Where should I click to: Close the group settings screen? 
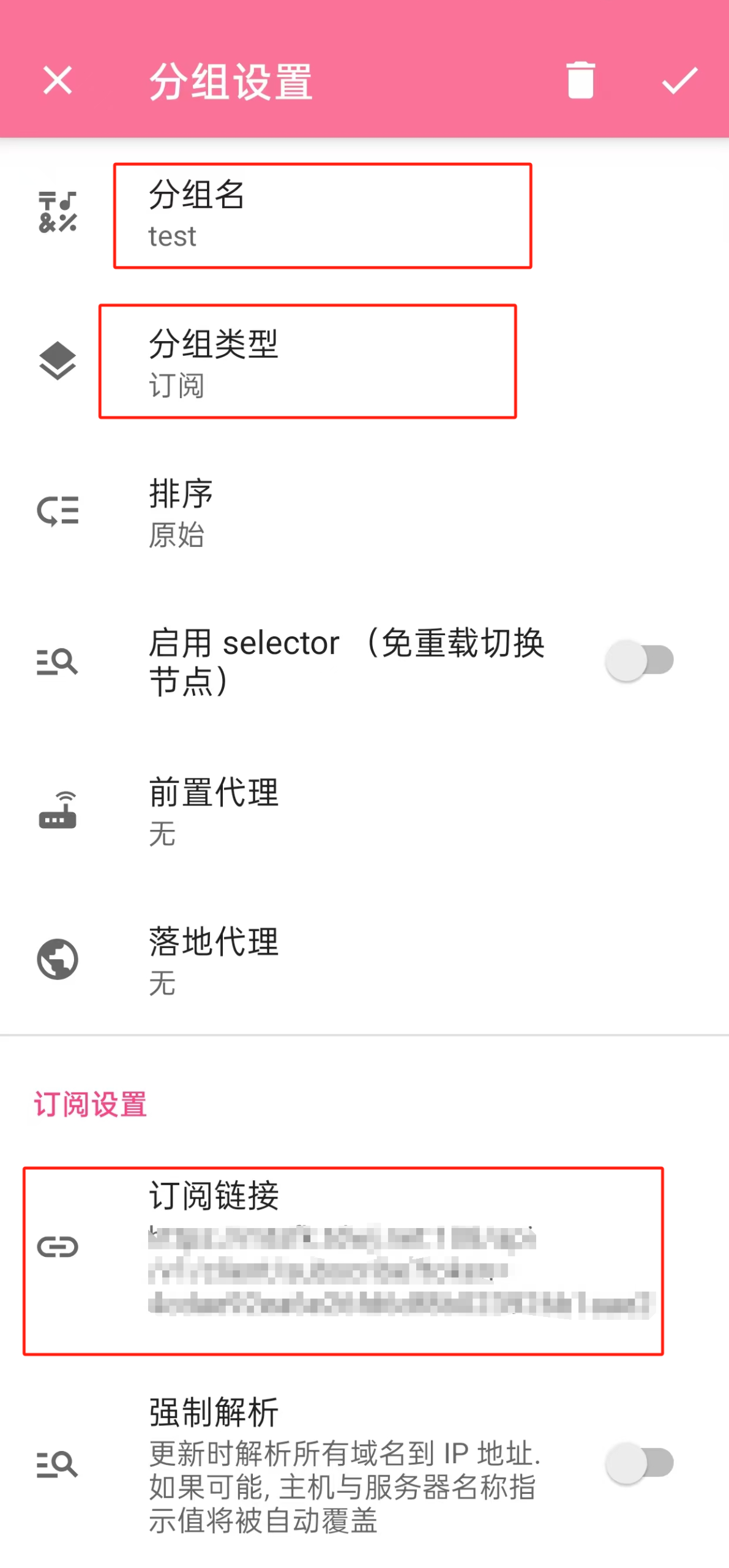pyautogui.click(x=58, y=80)
